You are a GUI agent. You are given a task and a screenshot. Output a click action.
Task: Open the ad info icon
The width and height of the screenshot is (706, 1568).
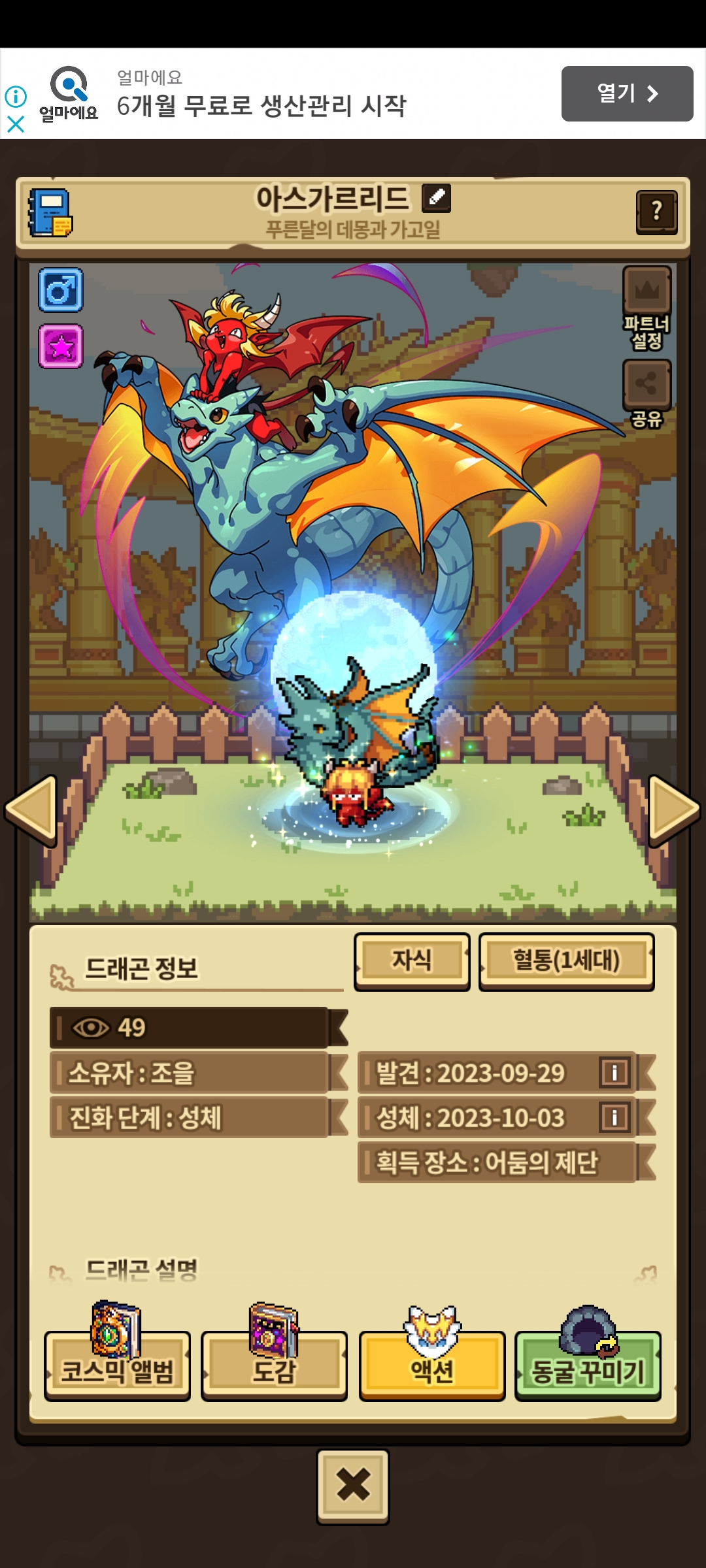point(16,97)
